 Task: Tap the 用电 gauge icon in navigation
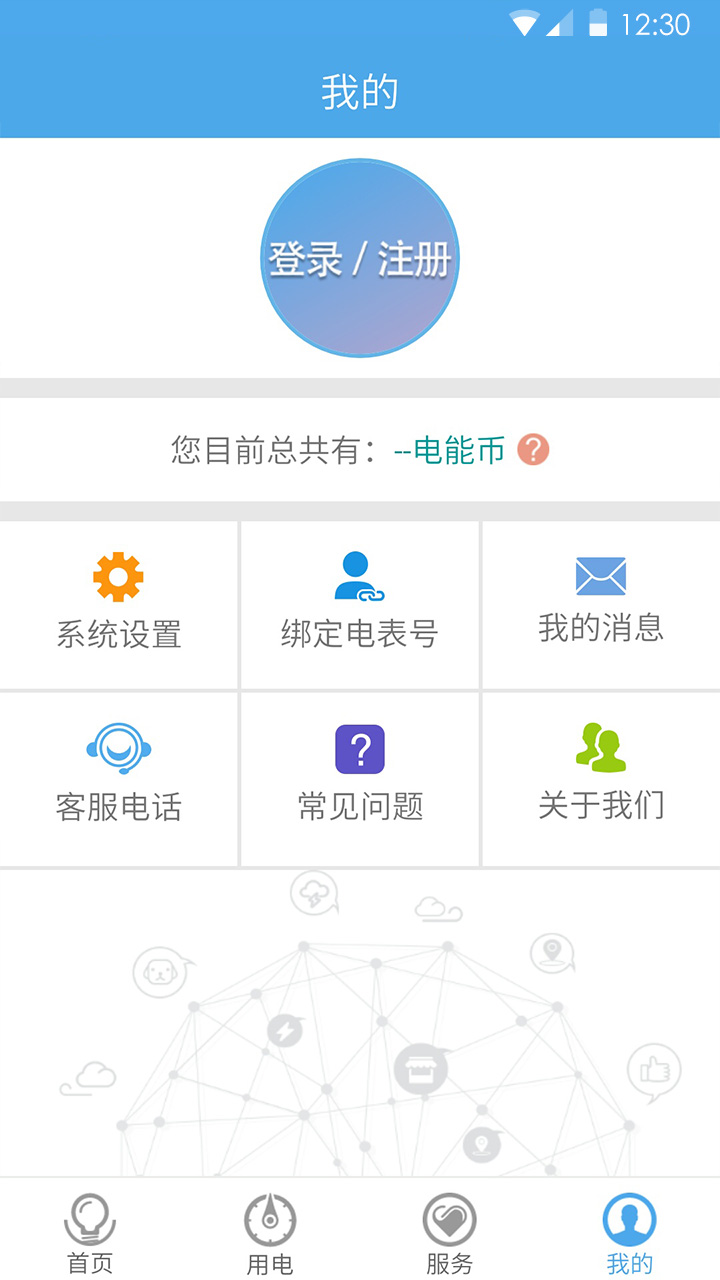coord(268,1219)
